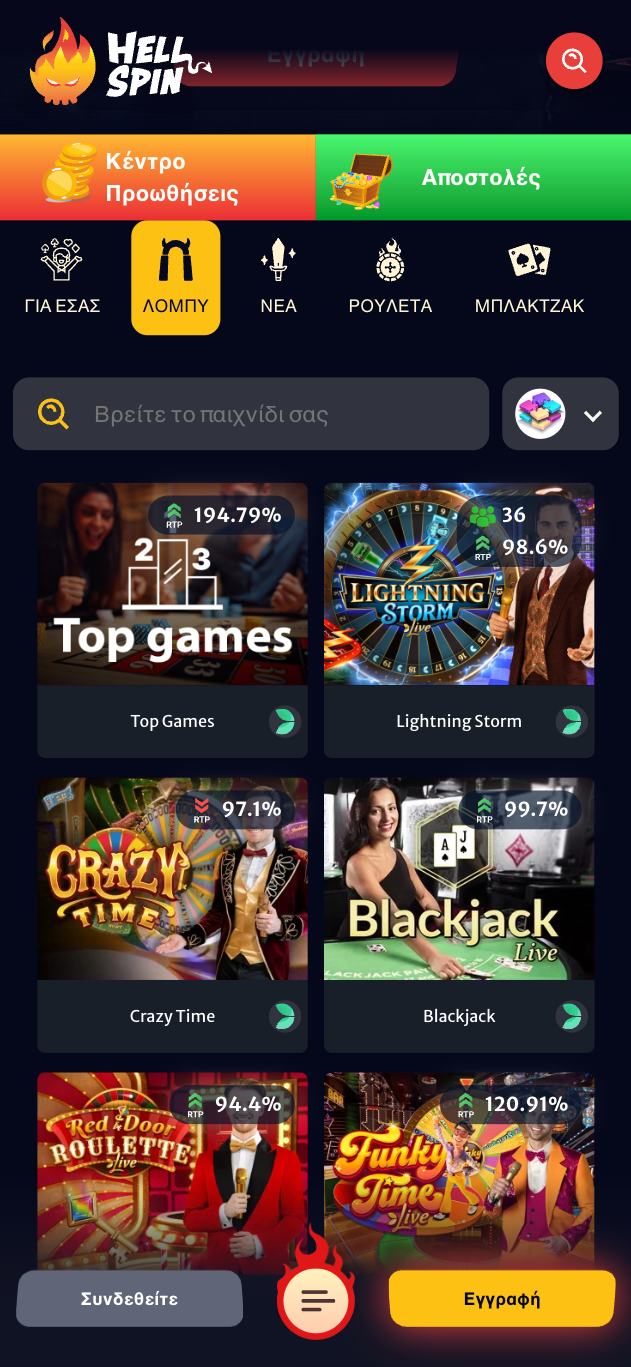Tap the yellow Εγγραφή sign-up button
The image size is (631, 1367).
point(502,1299)
